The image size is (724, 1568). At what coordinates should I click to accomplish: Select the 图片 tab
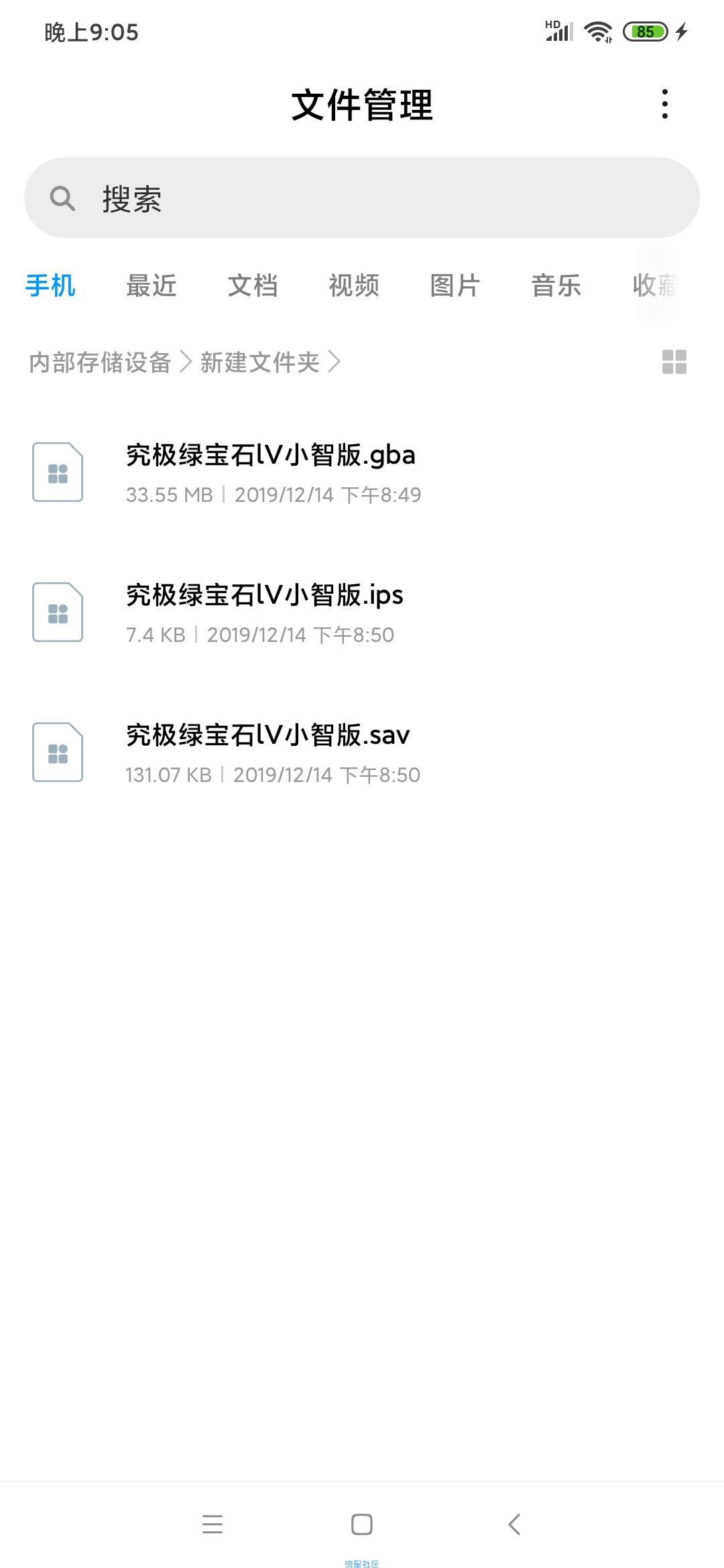coord(455,285)
